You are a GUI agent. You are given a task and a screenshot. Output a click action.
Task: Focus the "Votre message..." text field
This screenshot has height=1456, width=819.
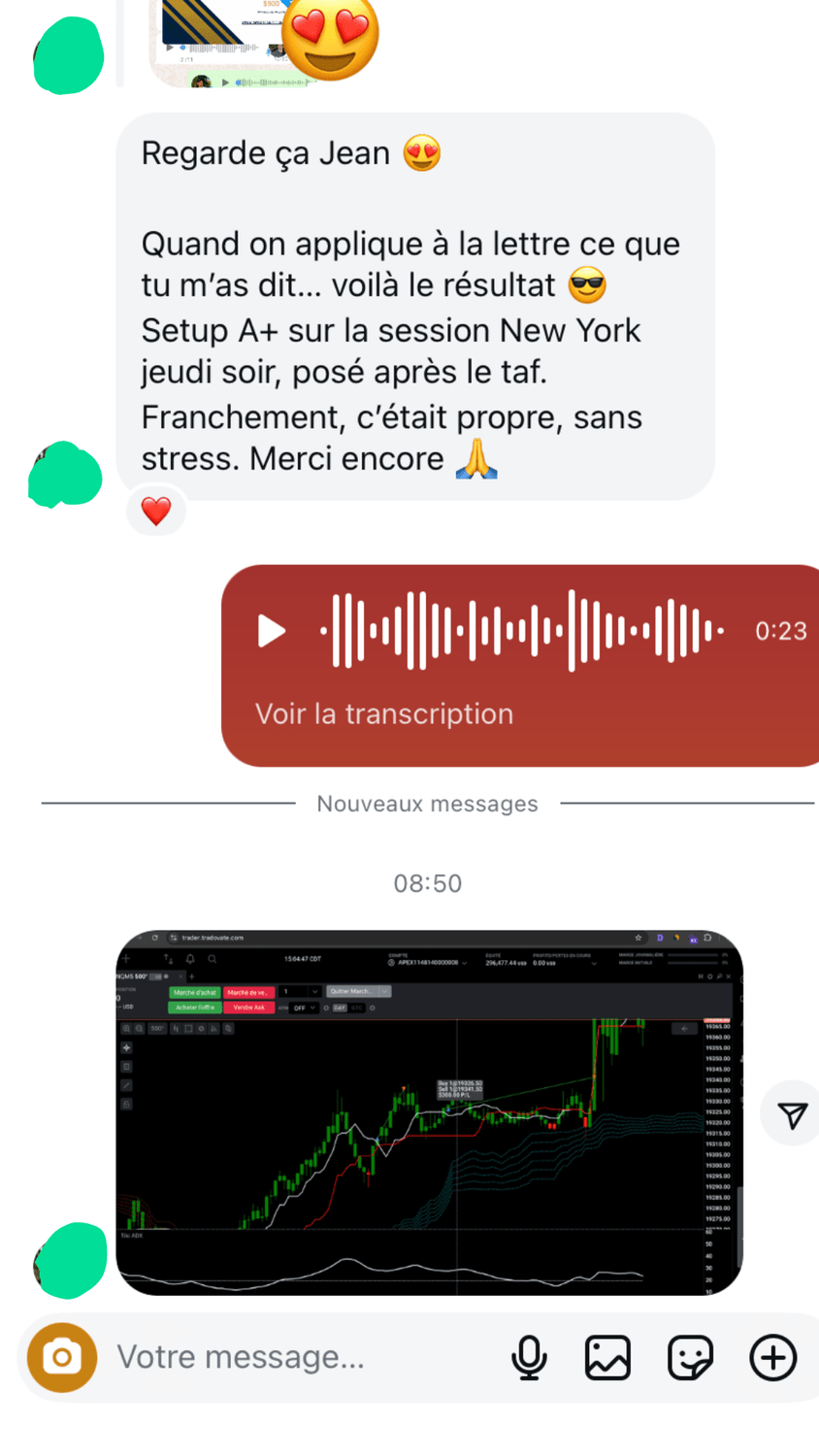(291, 1357)
